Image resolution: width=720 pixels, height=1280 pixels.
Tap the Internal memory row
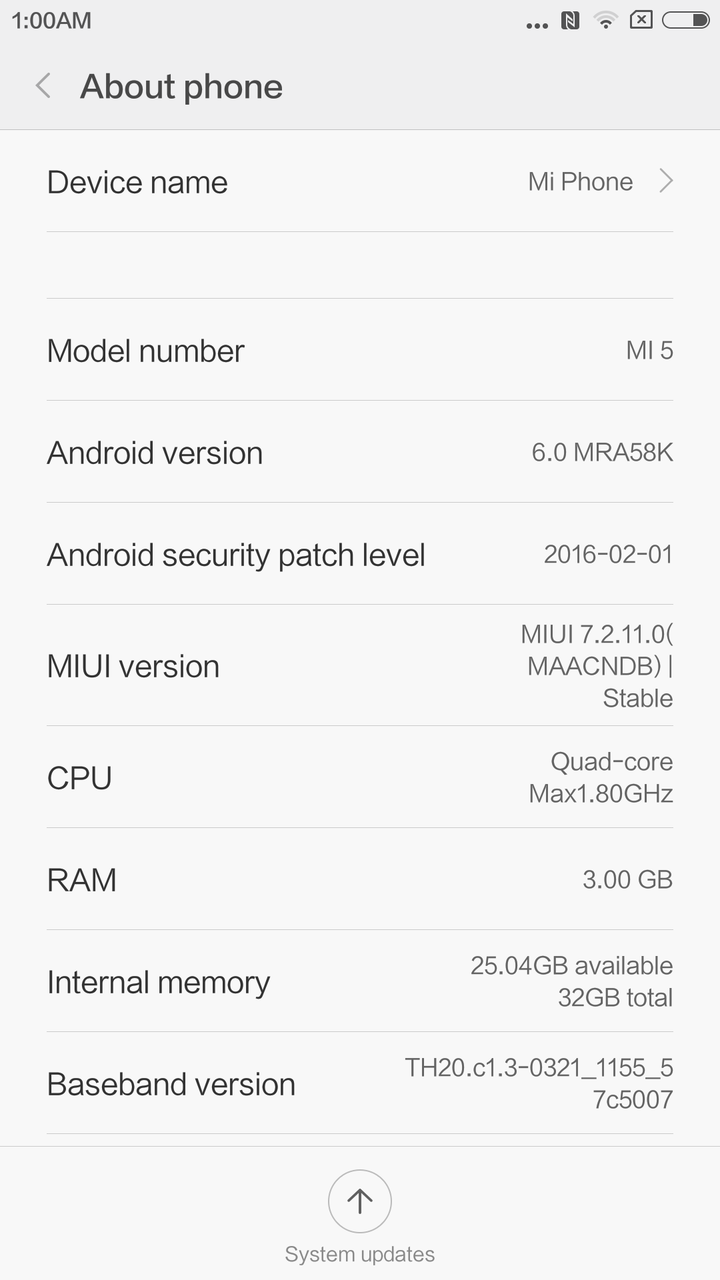pyautogui.click(x=360, y=981)
